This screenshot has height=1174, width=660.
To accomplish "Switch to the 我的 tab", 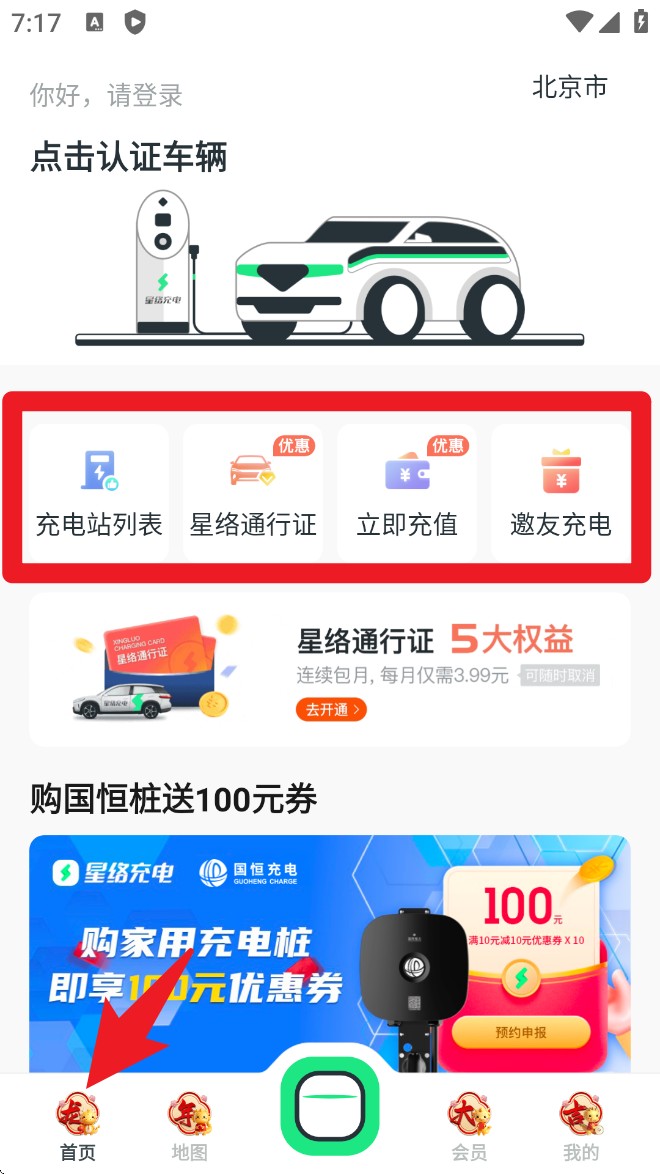I will coord(581,1127).
